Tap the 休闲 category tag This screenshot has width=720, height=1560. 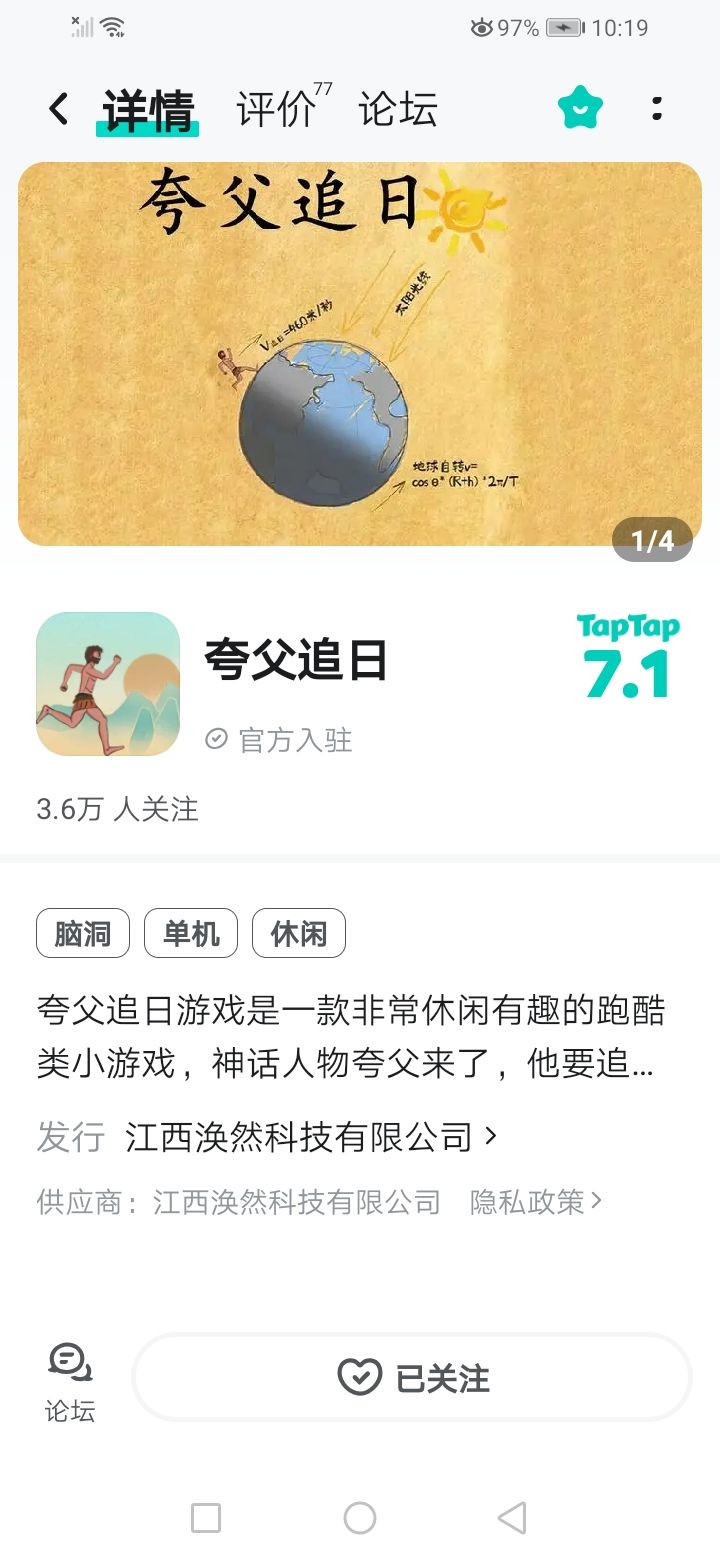coord(298,932)
